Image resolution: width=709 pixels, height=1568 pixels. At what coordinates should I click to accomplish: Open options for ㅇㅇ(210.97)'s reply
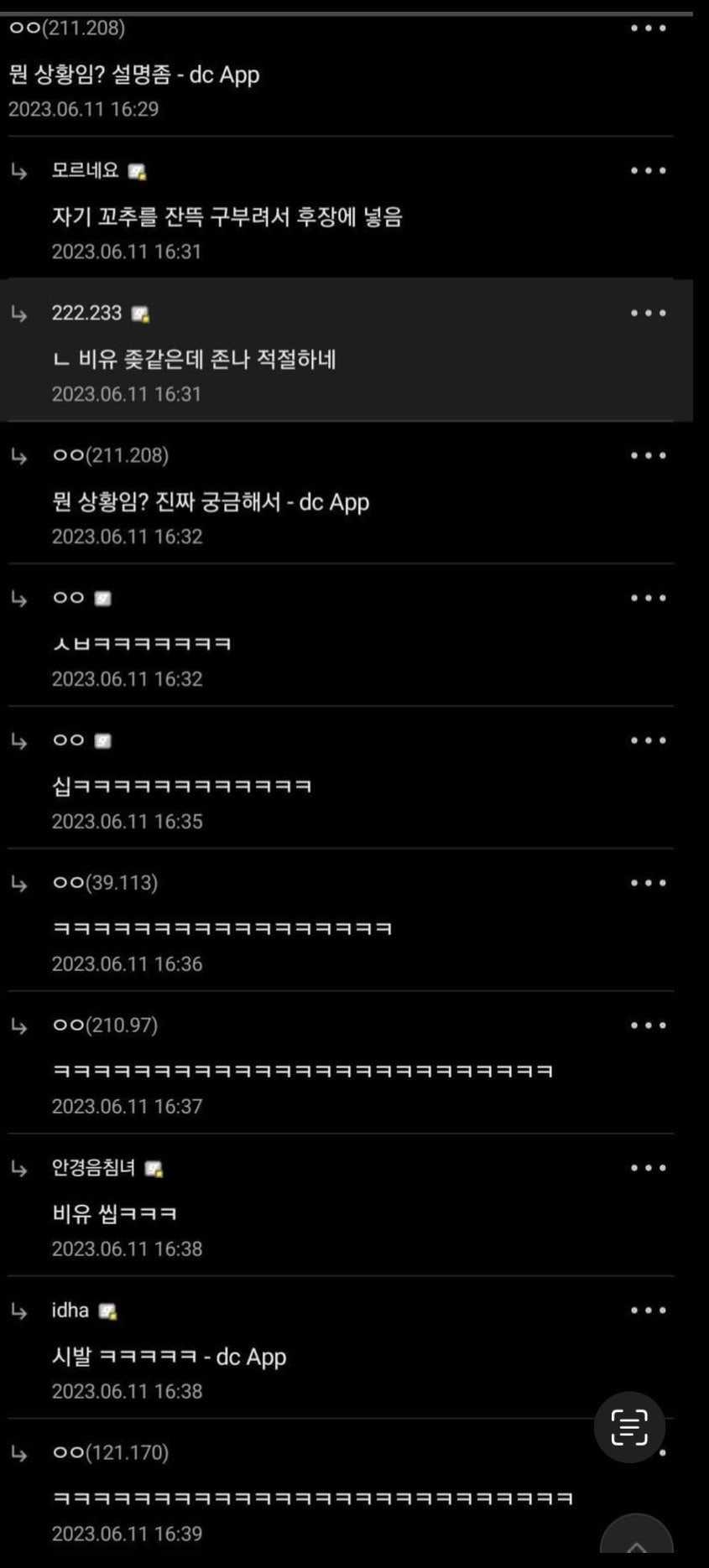click(648, 1025)
